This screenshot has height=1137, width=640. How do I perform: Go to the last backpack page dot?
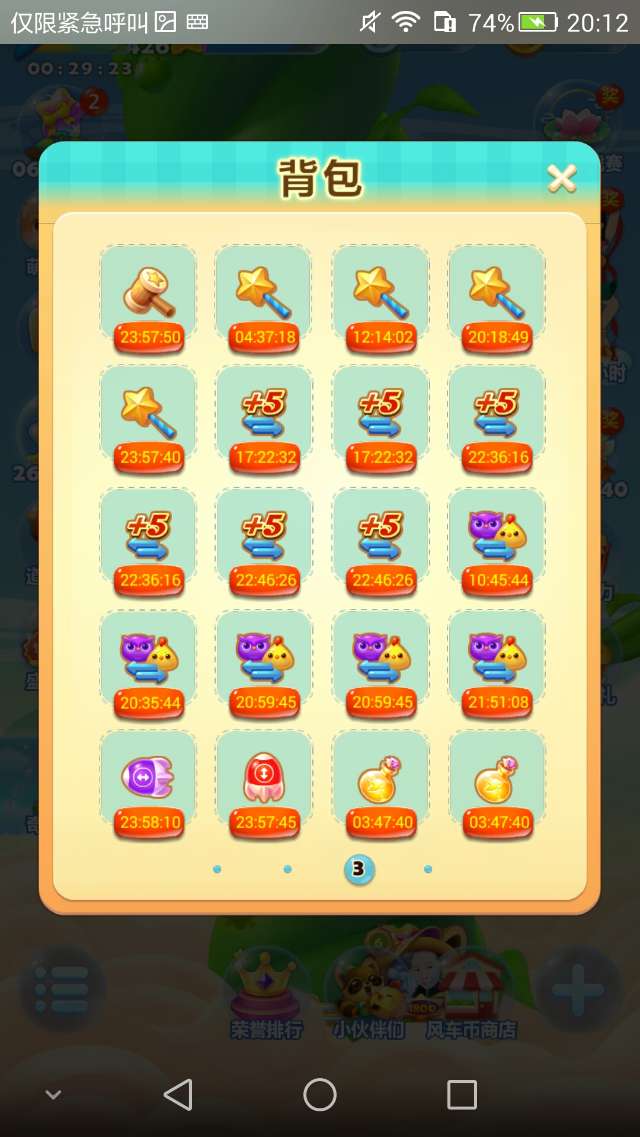pos(428,869)
